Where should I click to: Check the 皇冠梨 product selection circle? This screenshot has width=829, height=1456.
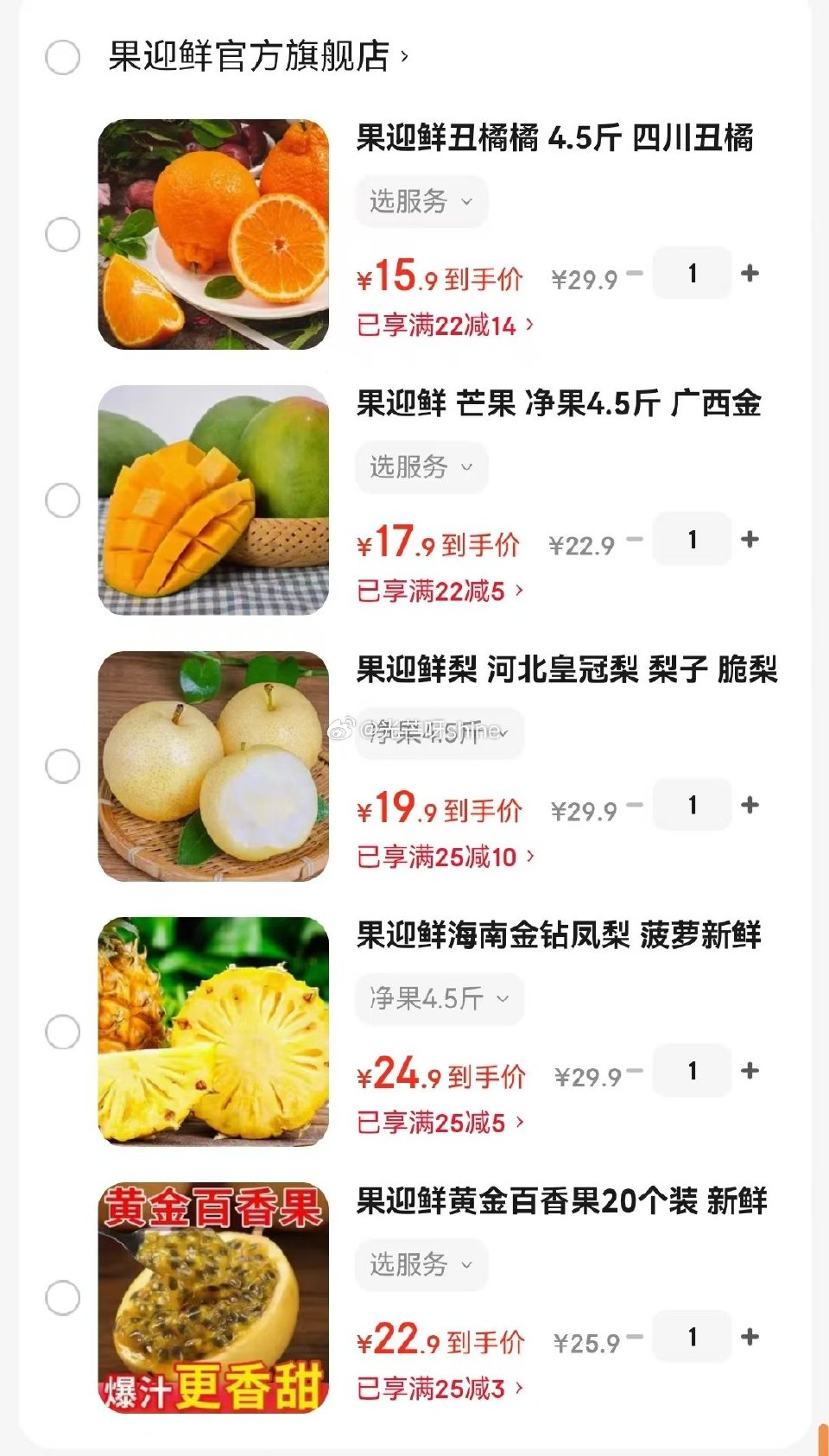(61, 764)
